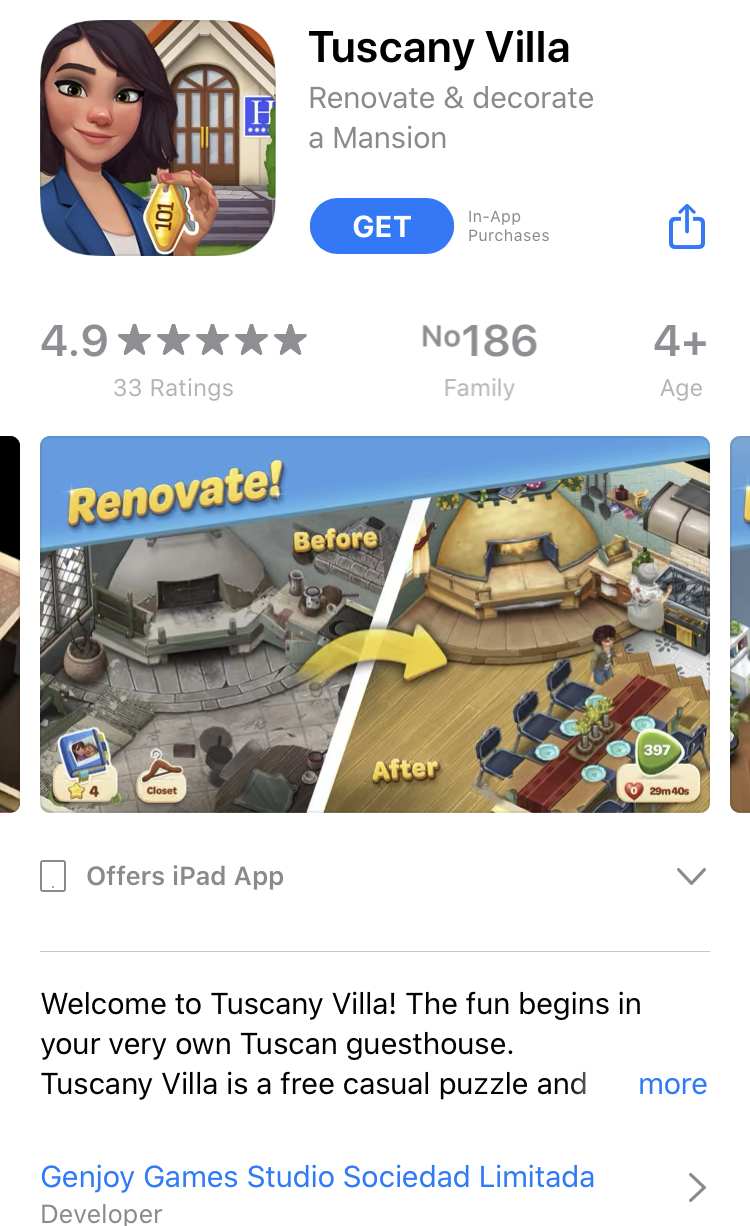
Task: Tap more to read full description
Action: pyautogui.click(x=672, y=1084)
